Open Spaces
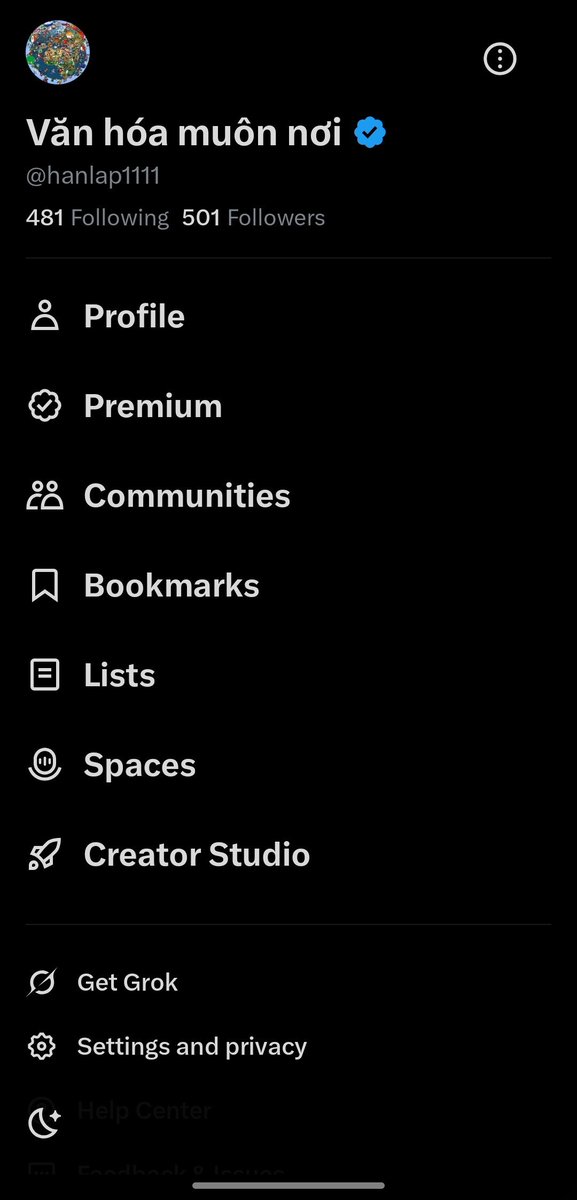Image resolution: width=577 pixels, height=1200 pixels. (288, 766)
